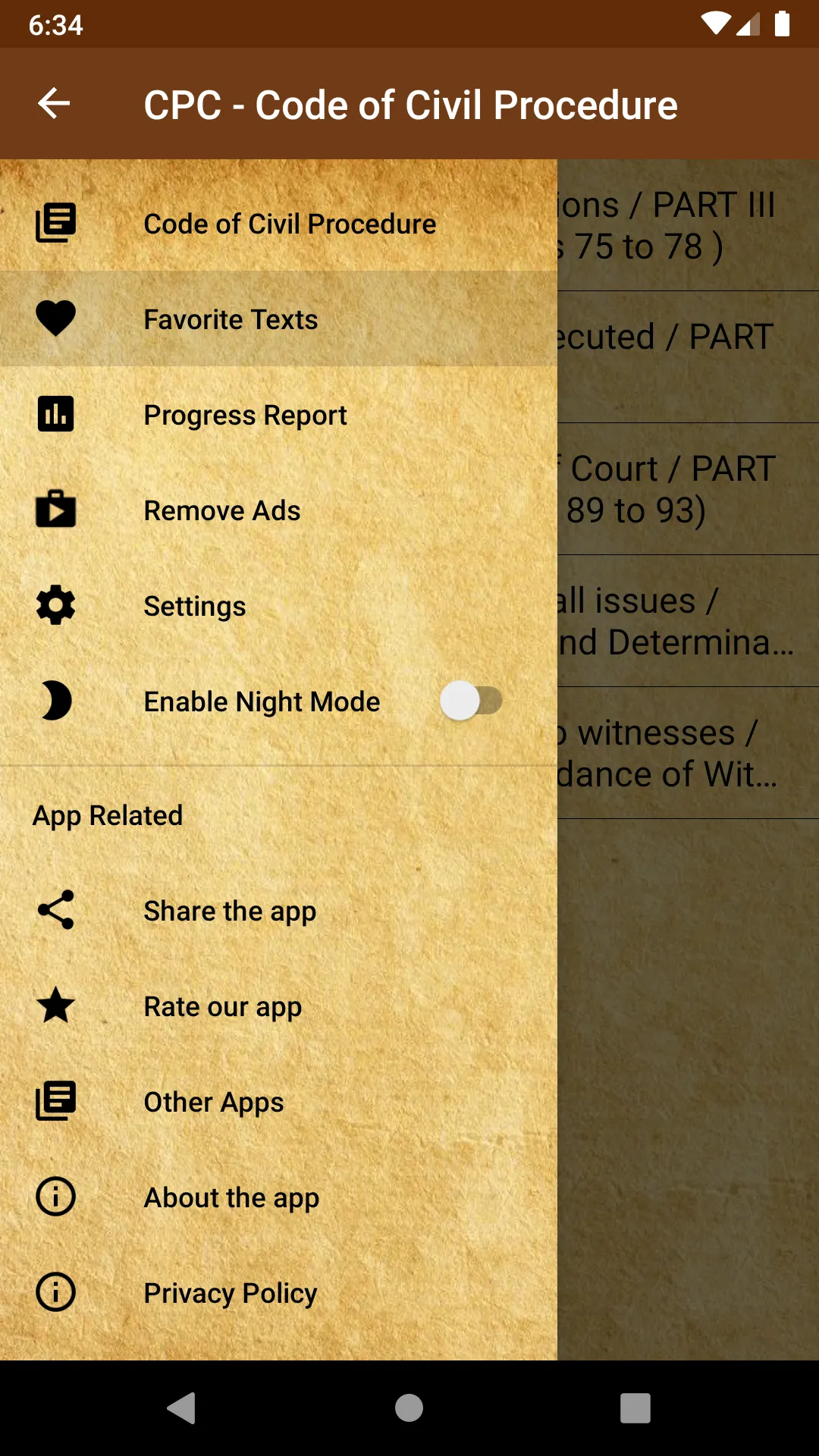
Task: Tap the info icon beside About the app
Action: point(55,1197)
